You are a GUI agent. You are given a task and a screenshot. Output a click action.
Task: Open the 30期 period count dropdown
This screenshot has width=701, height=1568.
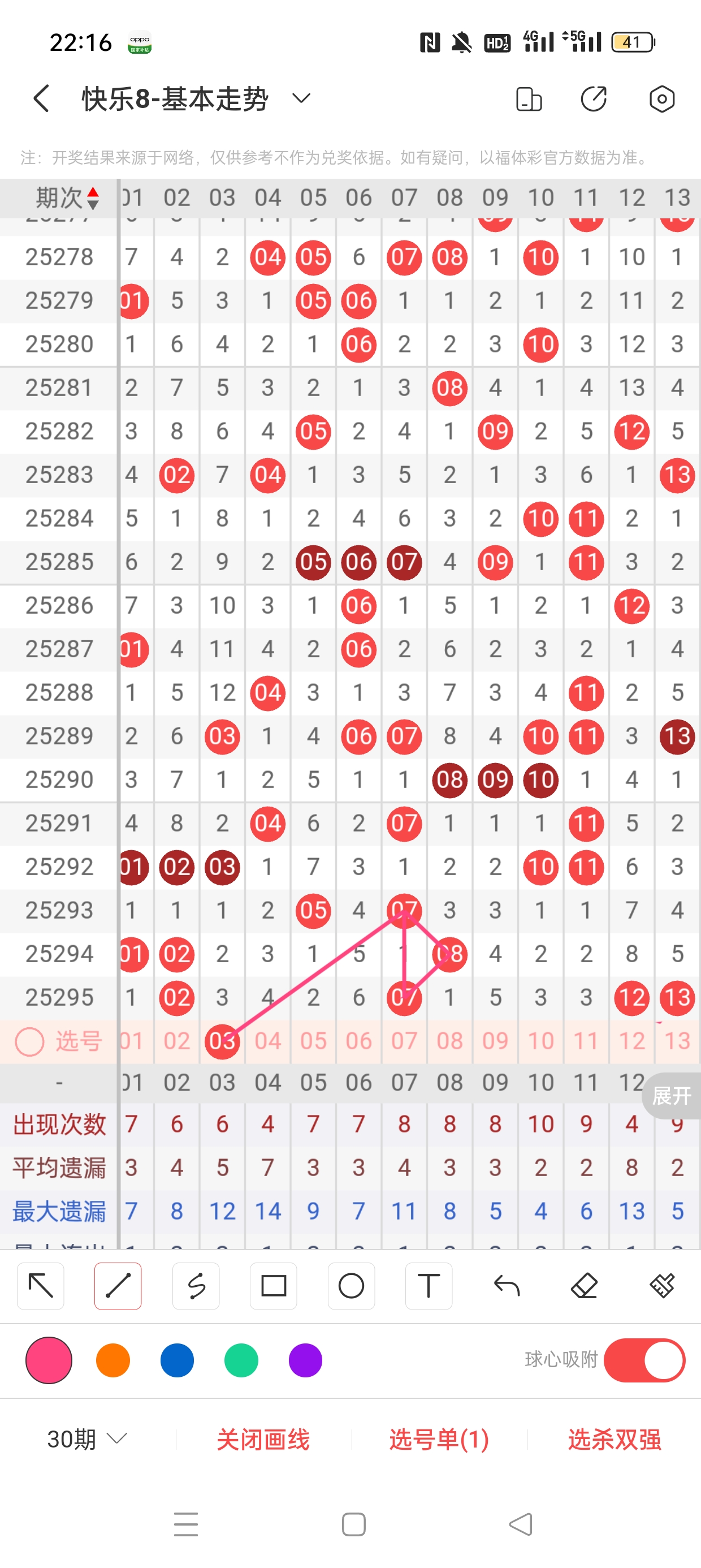(x=87, y=1439)
